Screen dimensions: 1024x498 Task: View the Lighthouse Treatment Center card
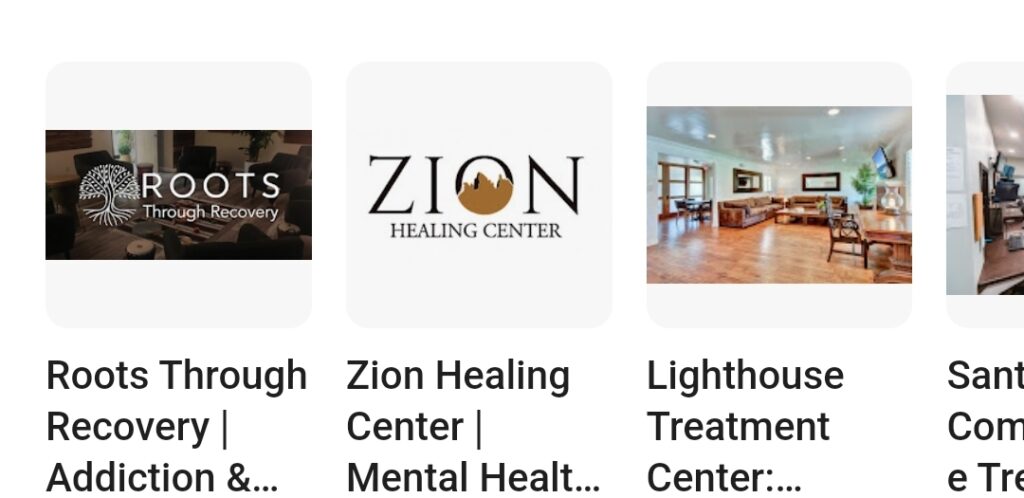point(778,195)
